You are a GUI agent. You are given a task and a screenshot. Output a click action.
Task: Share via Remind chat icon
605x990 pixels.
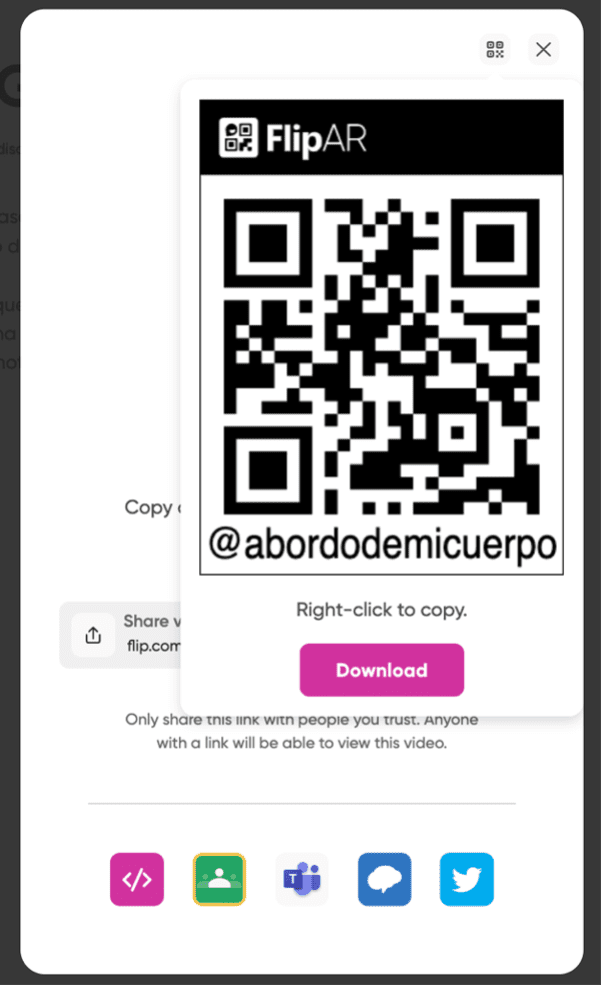pos(384,879)
